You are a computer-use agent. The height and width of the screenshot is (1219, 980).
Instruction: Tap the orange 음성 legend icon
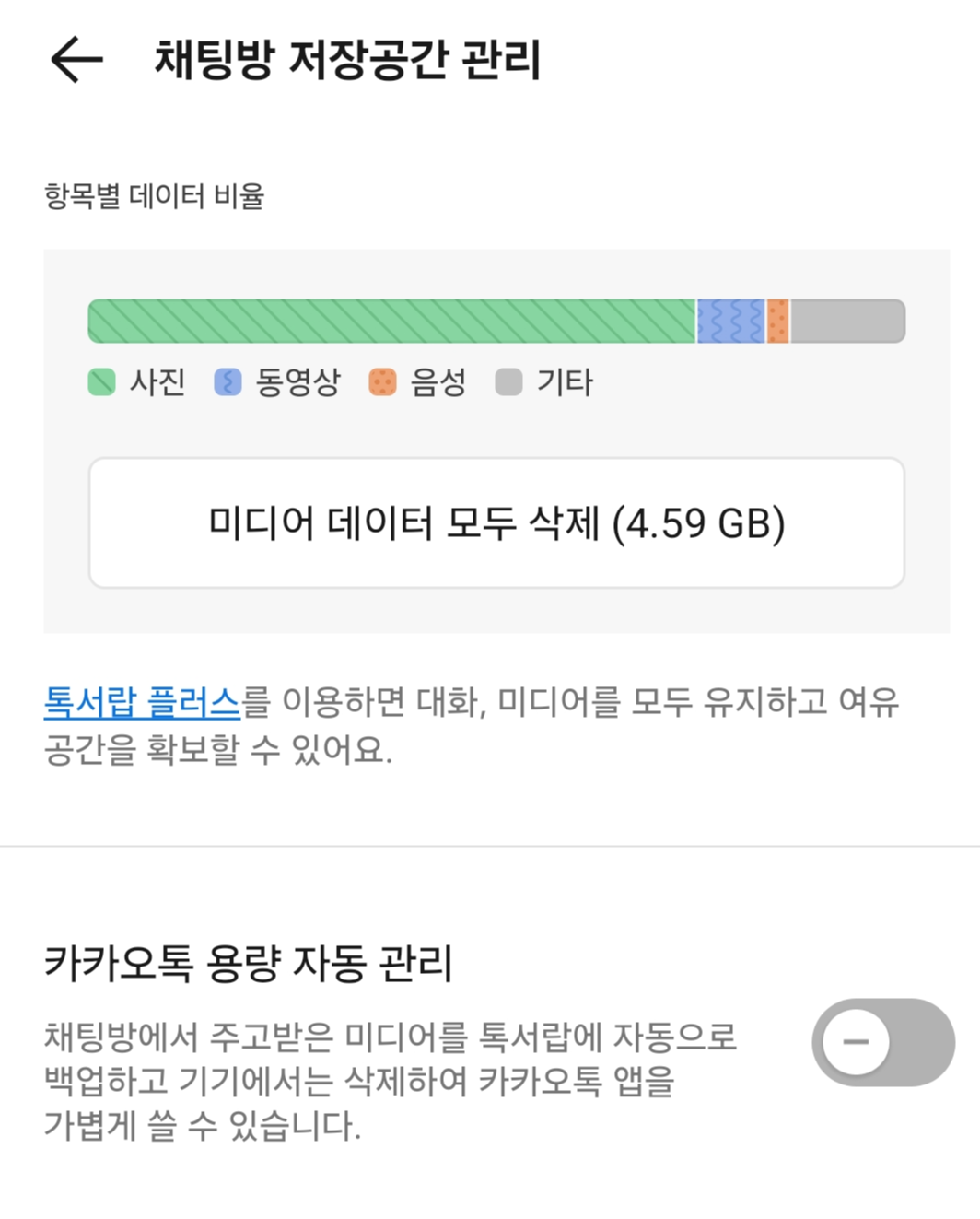pos(380,380)
